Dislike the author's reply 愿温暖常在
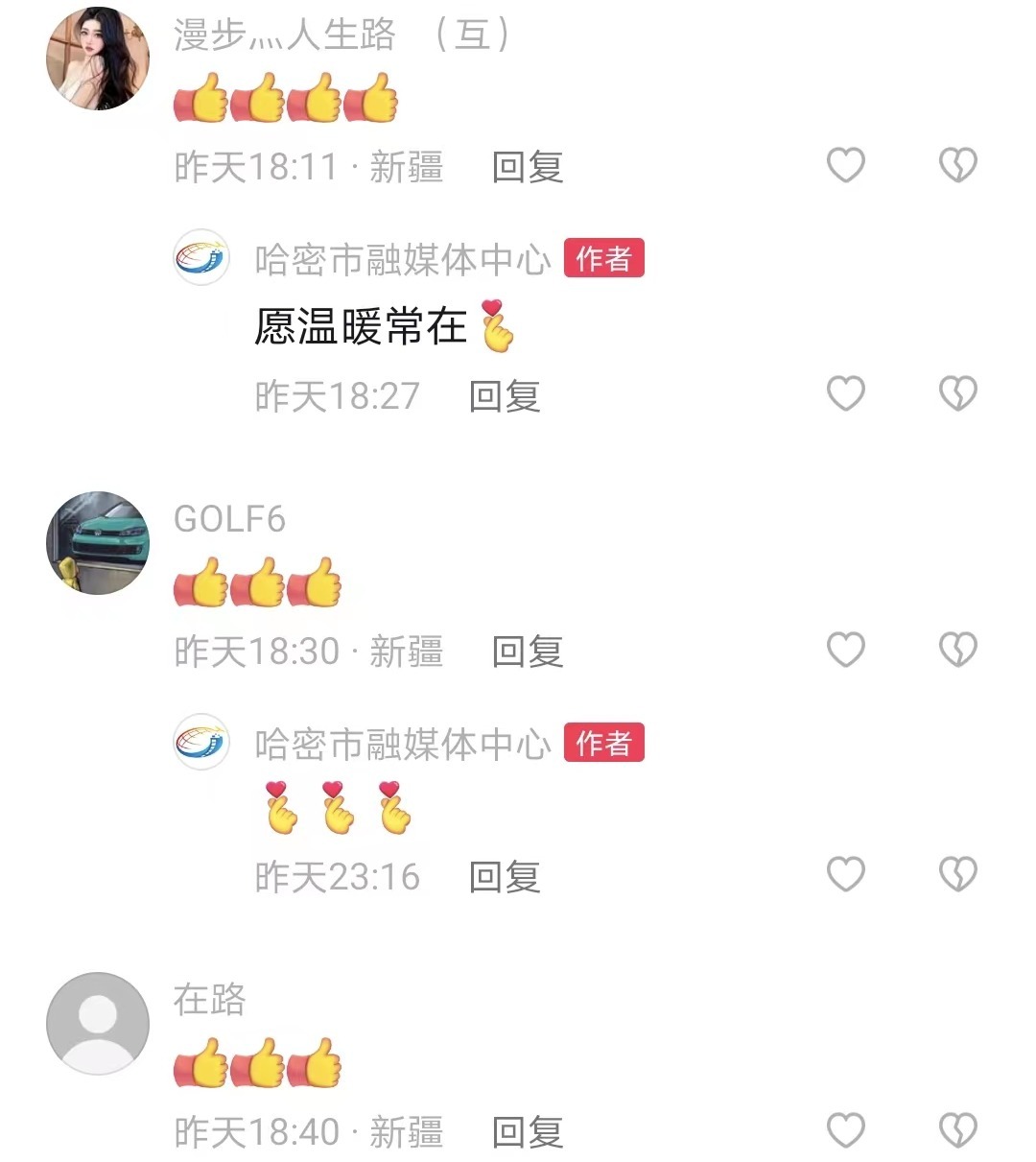 [x=957, y=393]
